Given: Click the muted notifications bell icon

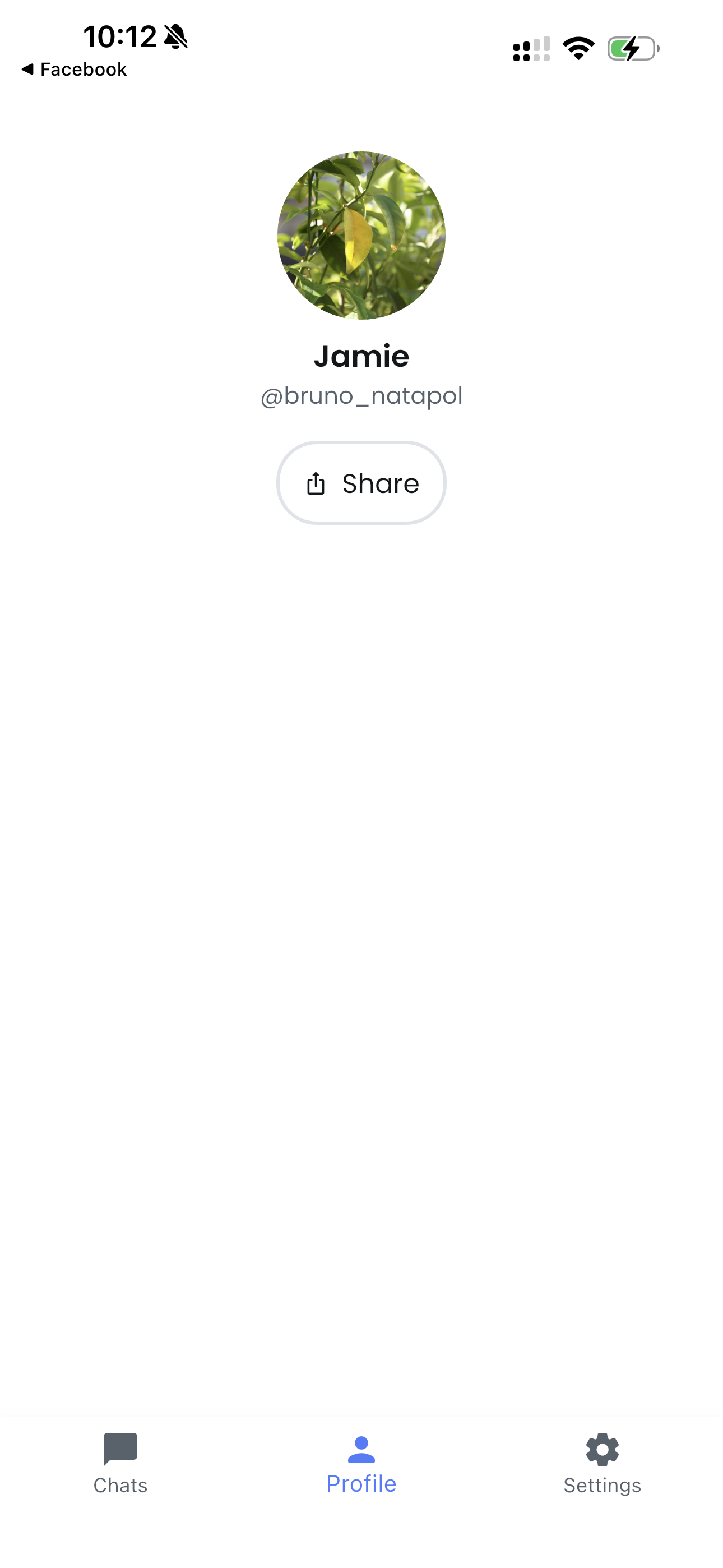Looking at the screenshot, I should point(175,38).
